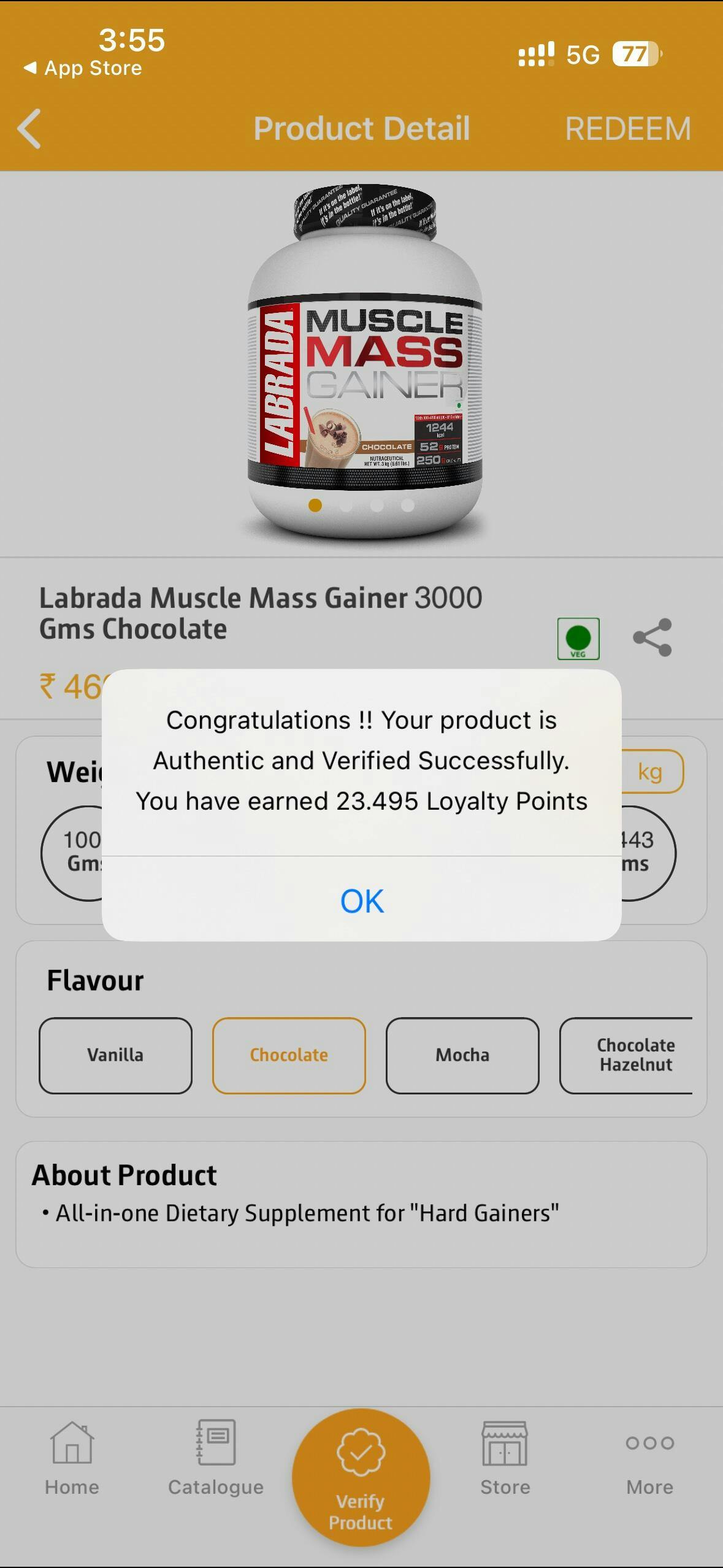Viewport: 723px width, 1568px height.
Task: Switch to the Home tab
Action: 72,1458
